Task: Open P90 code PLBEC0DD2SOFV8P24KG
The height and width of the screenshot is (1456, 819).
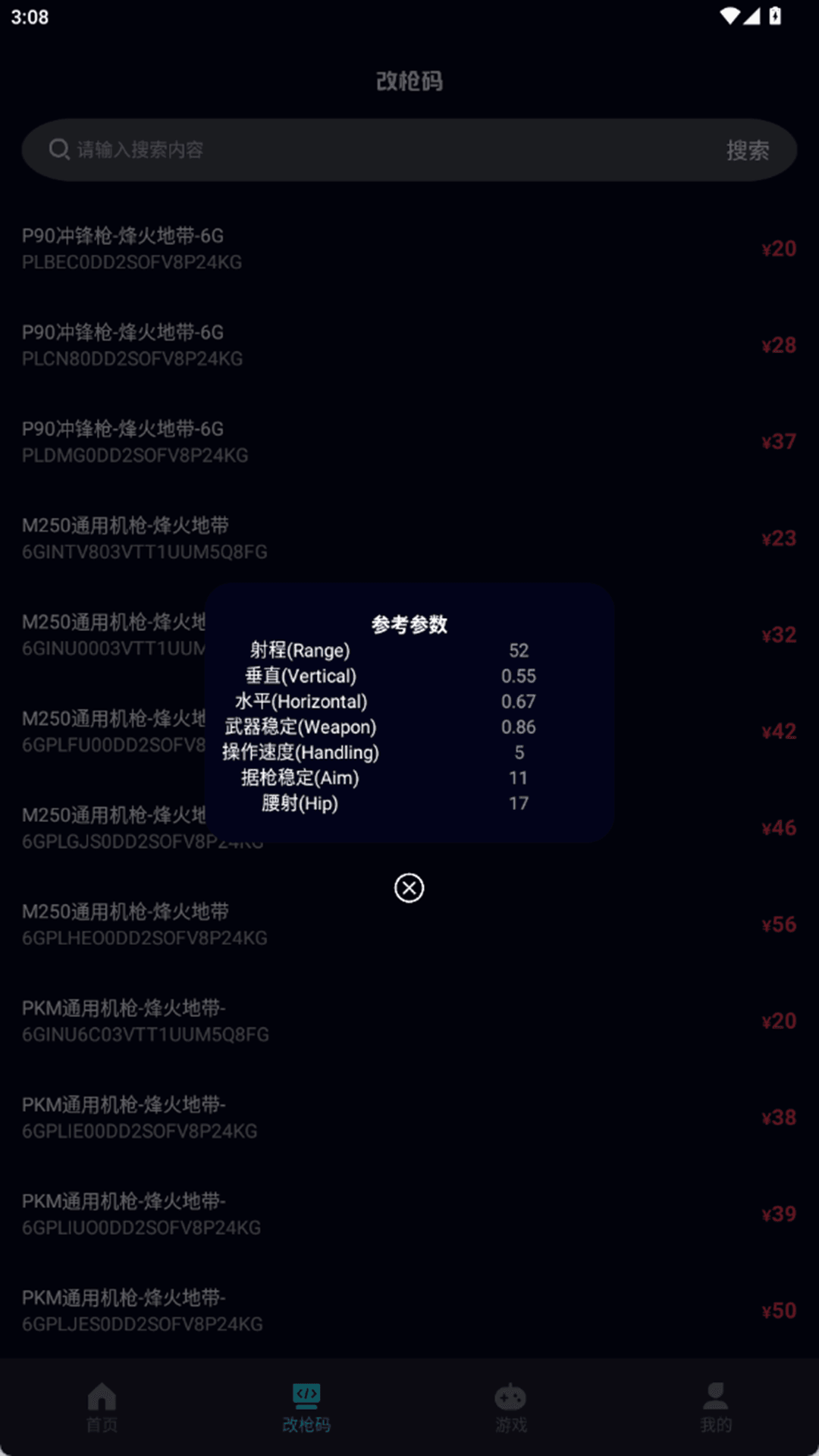Action: click(303, 249)
